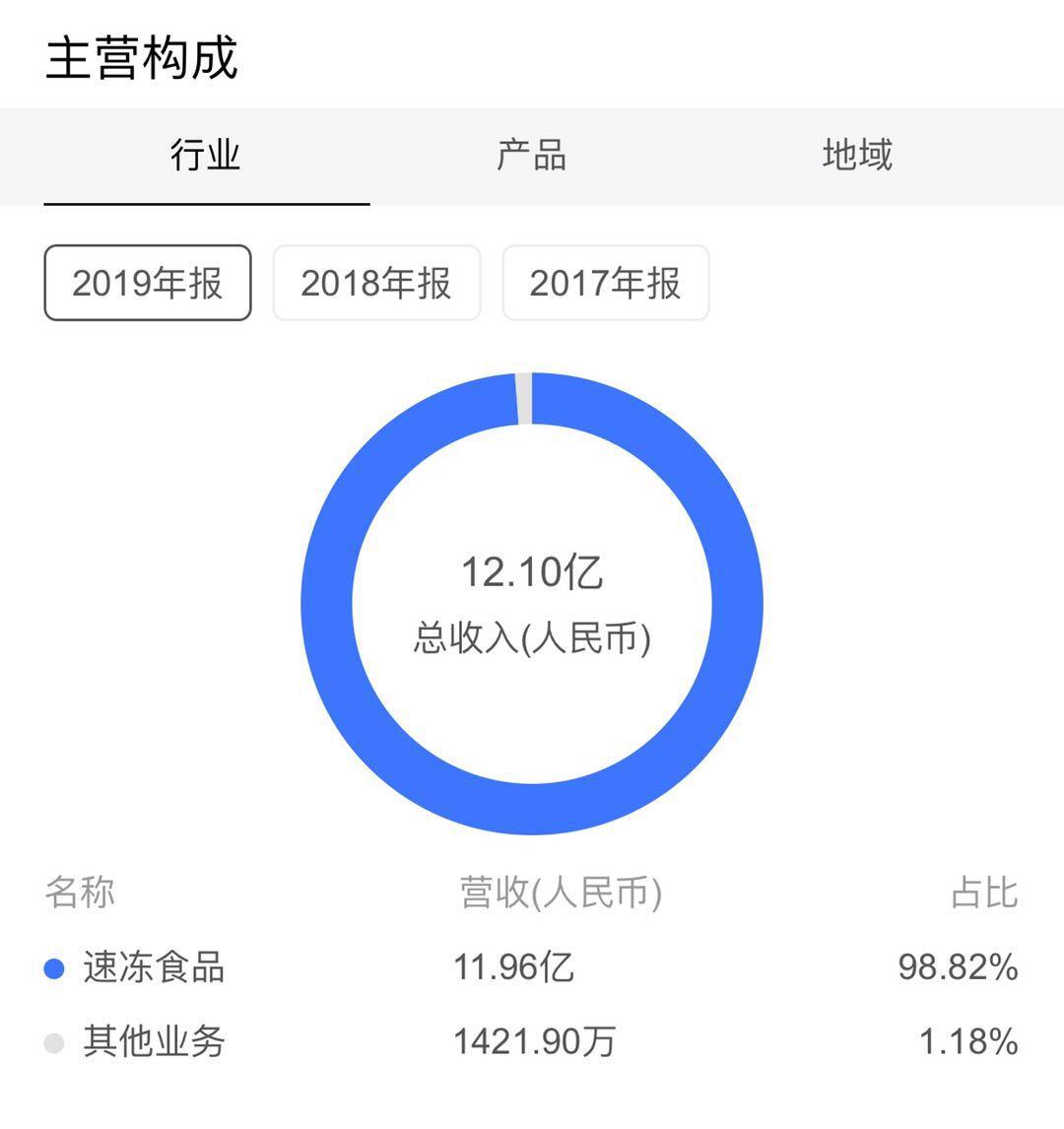Select the 2019年报 report filter
The image size is (1064, 1129).
tap(146, 284)
